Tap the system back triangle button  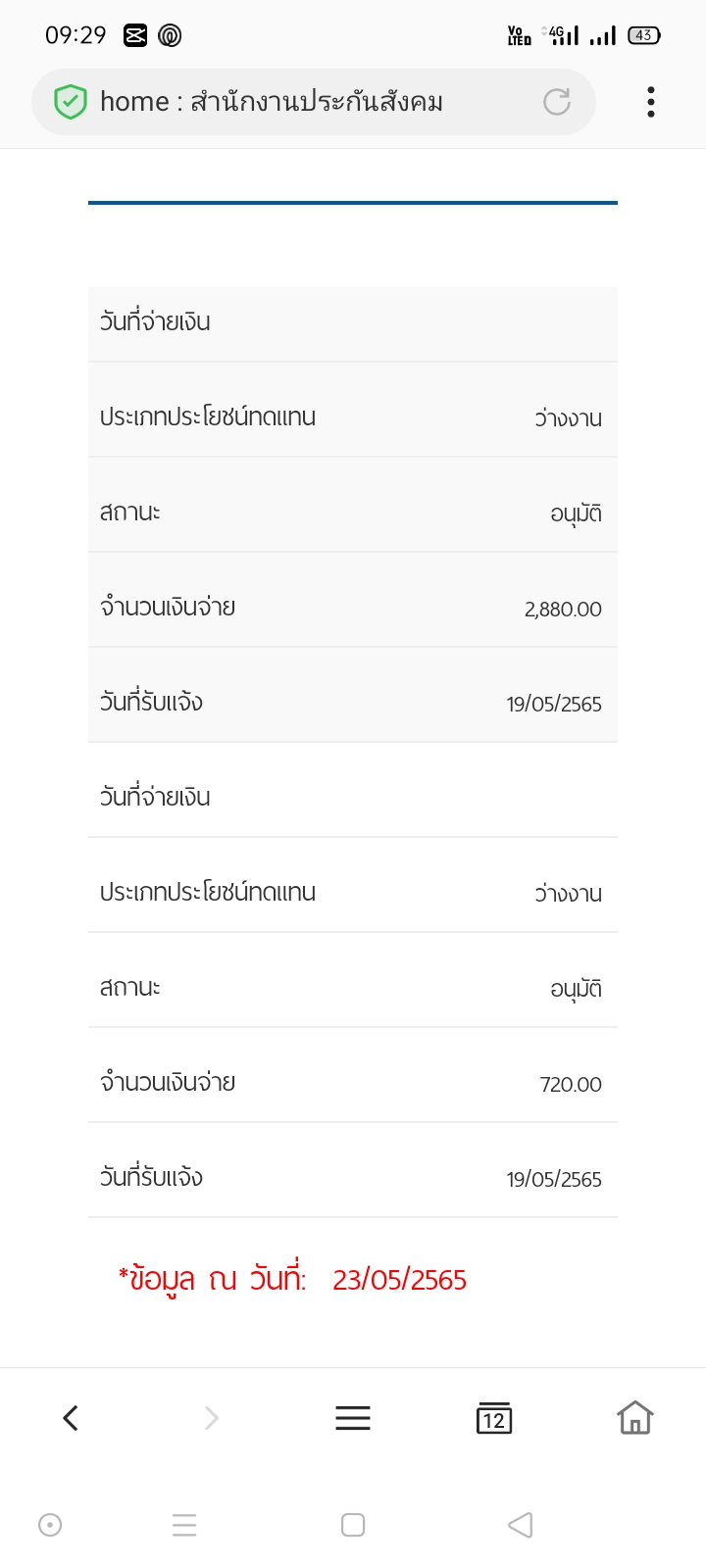(x=521, y=1525)
